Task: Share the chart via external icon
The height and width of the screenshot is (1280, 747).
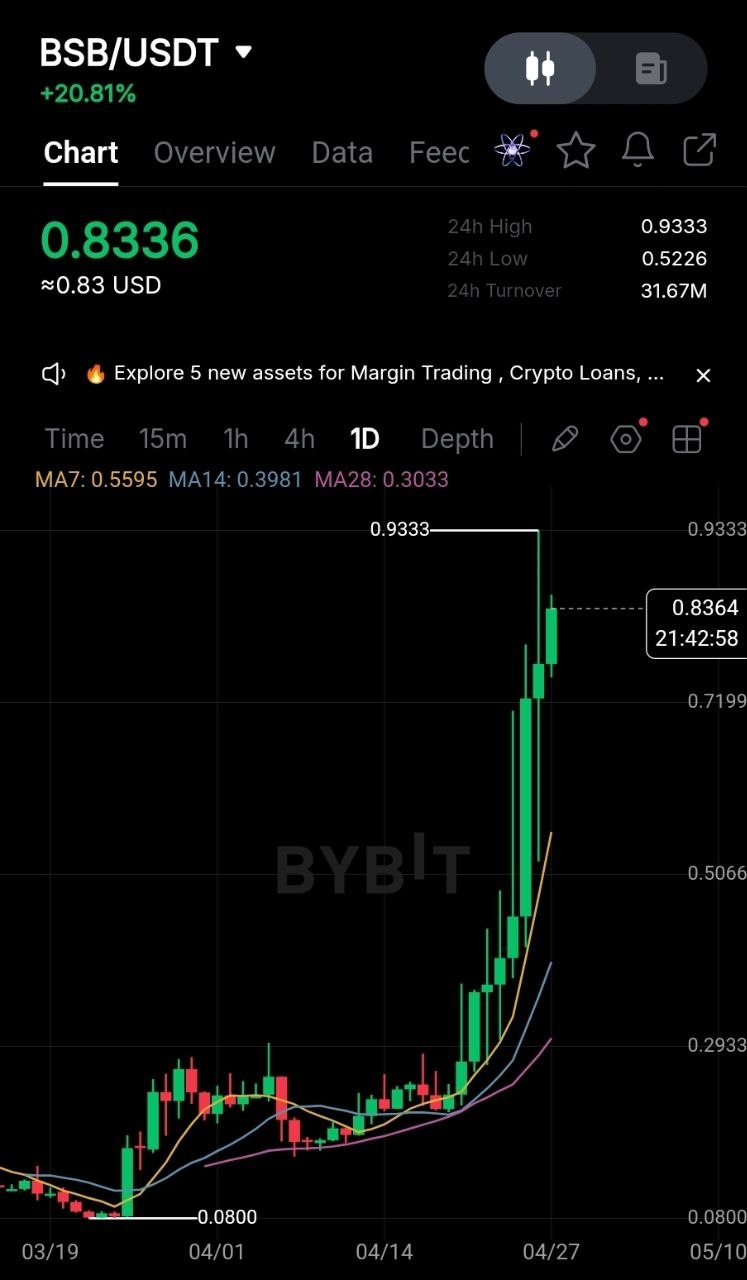Action: (x=699, y=151)
